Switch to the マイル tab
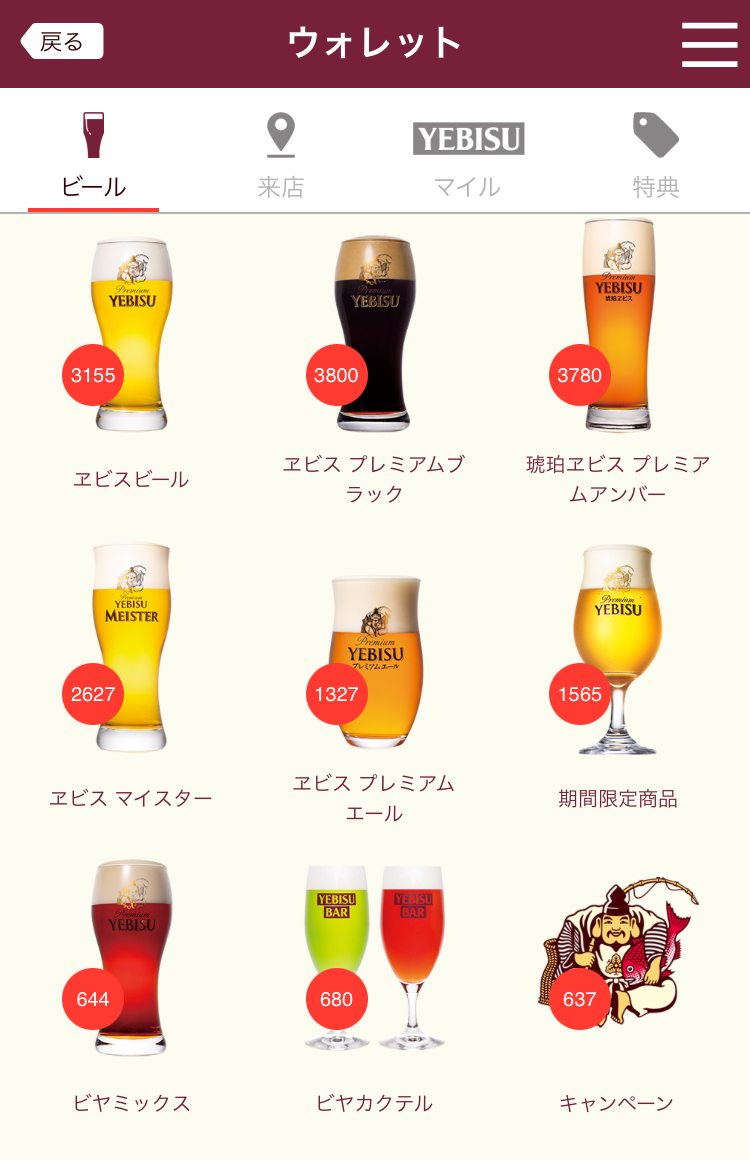 click(468, 156)
